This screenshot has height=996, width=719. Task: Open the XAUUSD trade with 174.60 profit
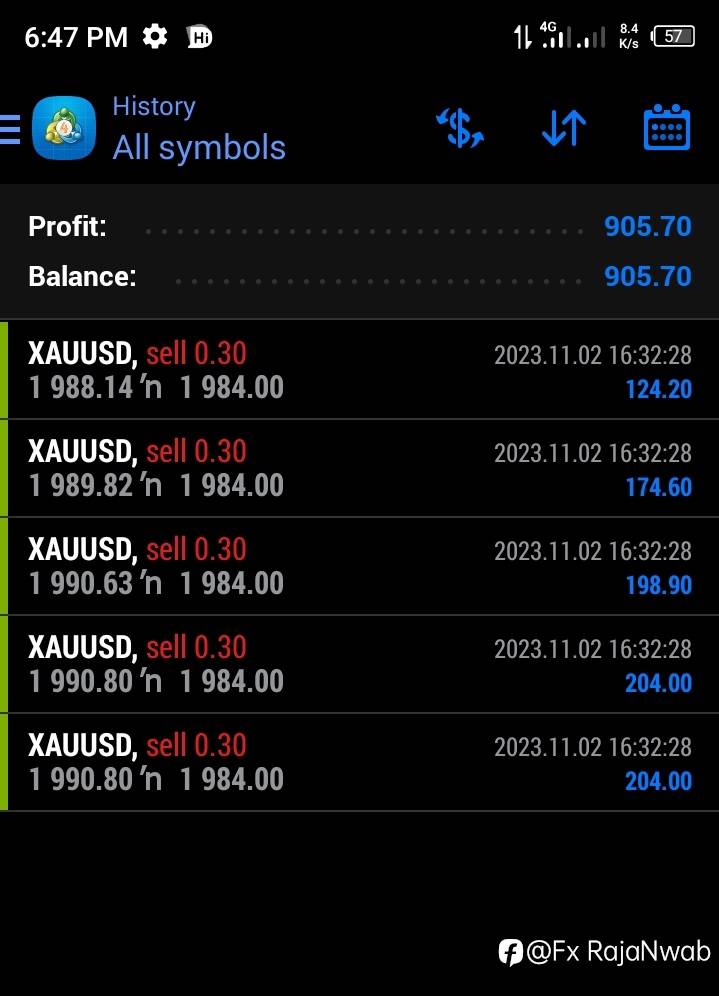click(x=359, y=468)
